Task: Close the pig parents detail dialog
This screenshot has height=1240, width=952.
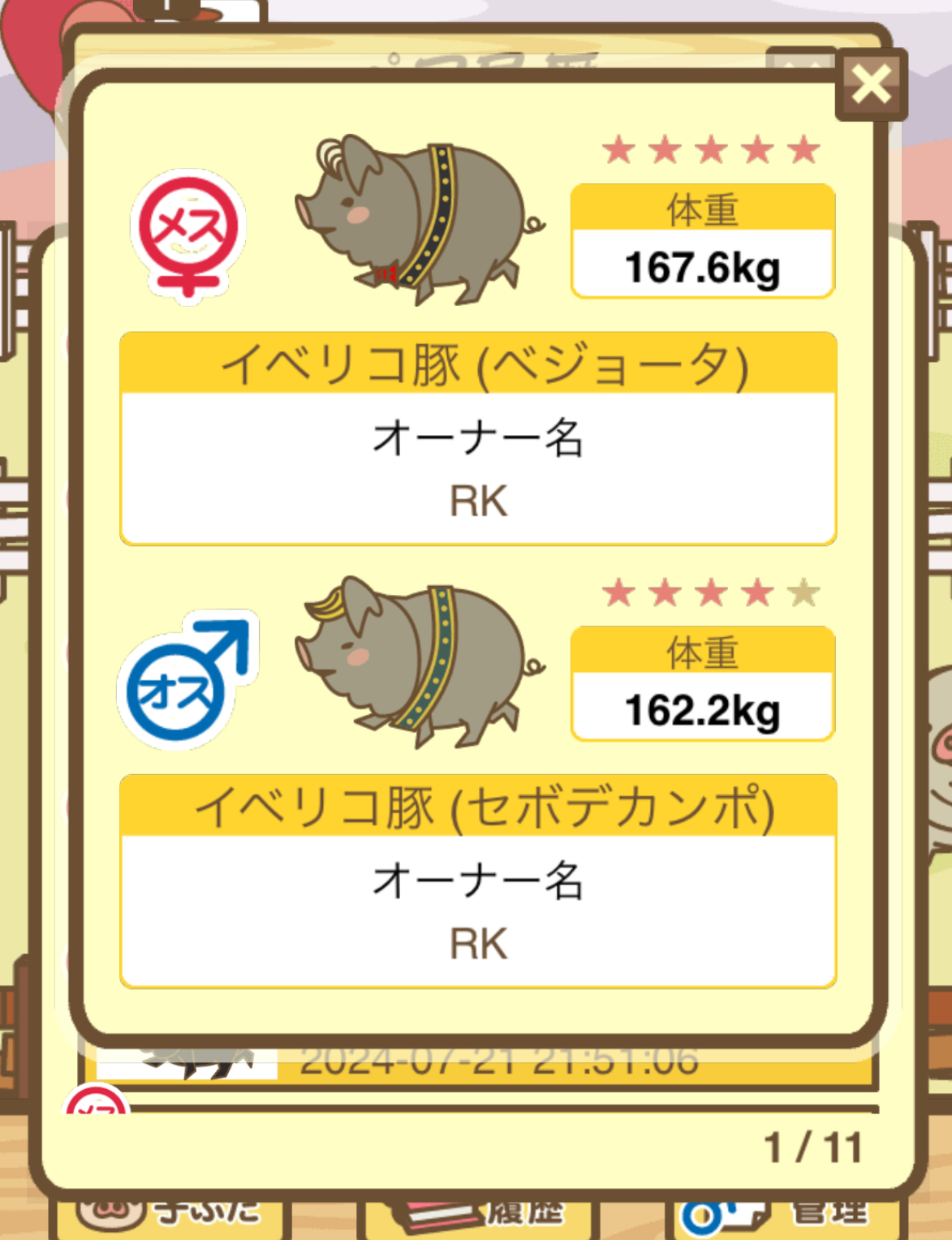Action: coord(871,84)
